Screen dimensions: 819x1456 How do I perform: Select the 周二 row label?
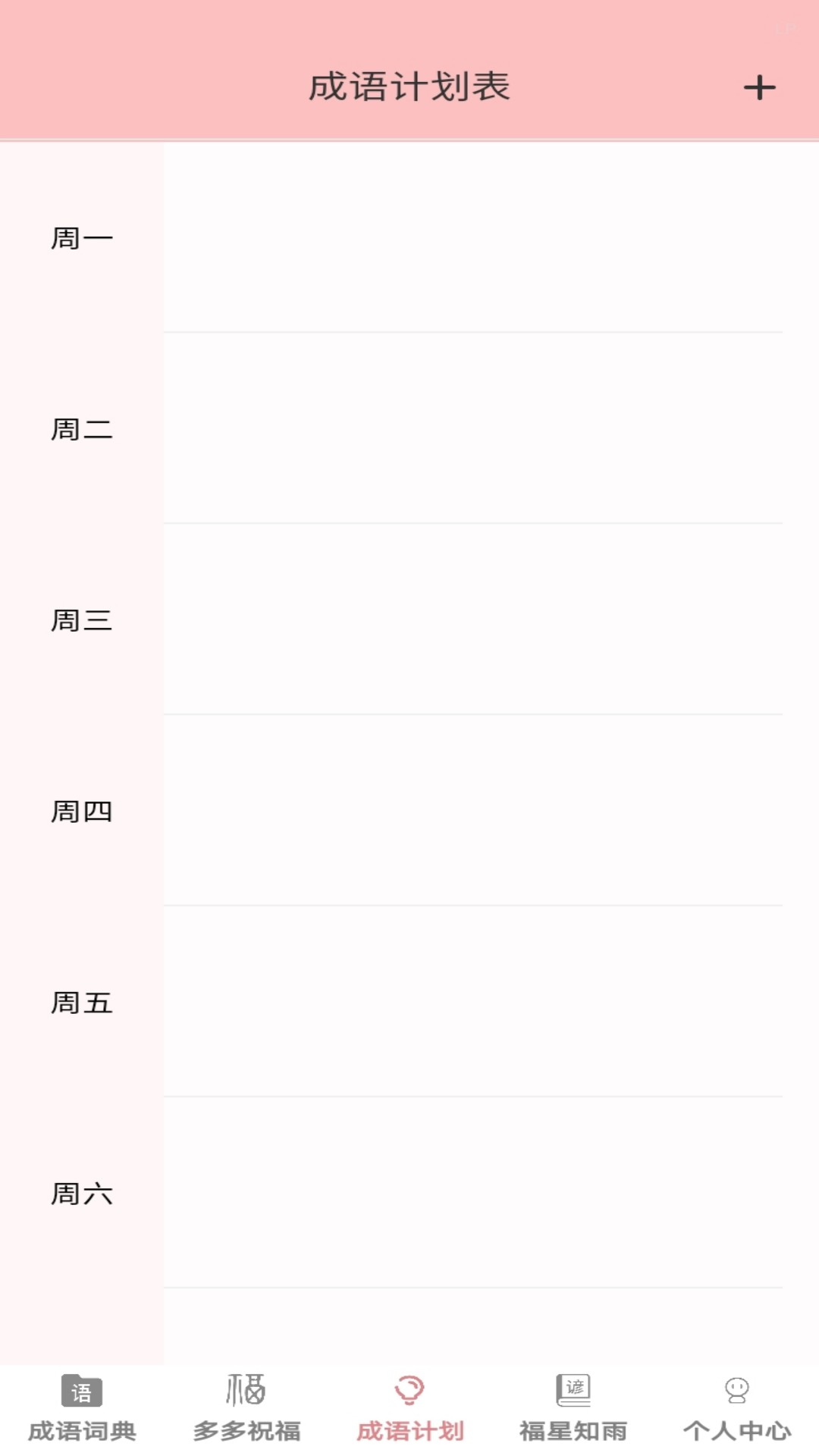pos(81,429)
